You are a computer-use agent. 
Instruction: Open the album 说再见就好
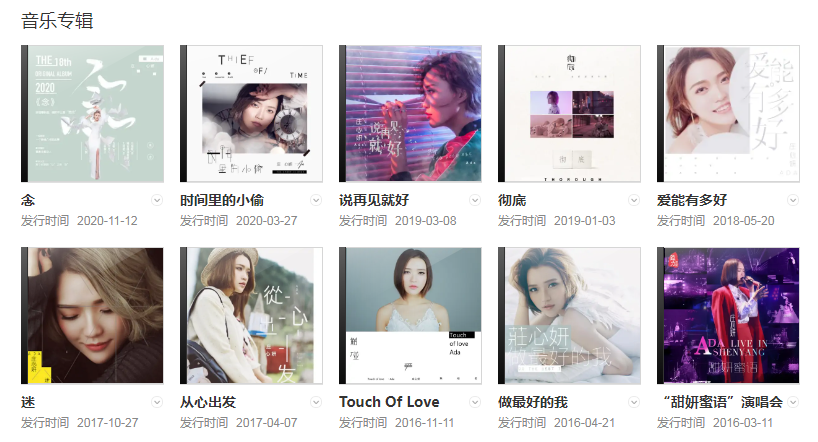tap(410, 113)
